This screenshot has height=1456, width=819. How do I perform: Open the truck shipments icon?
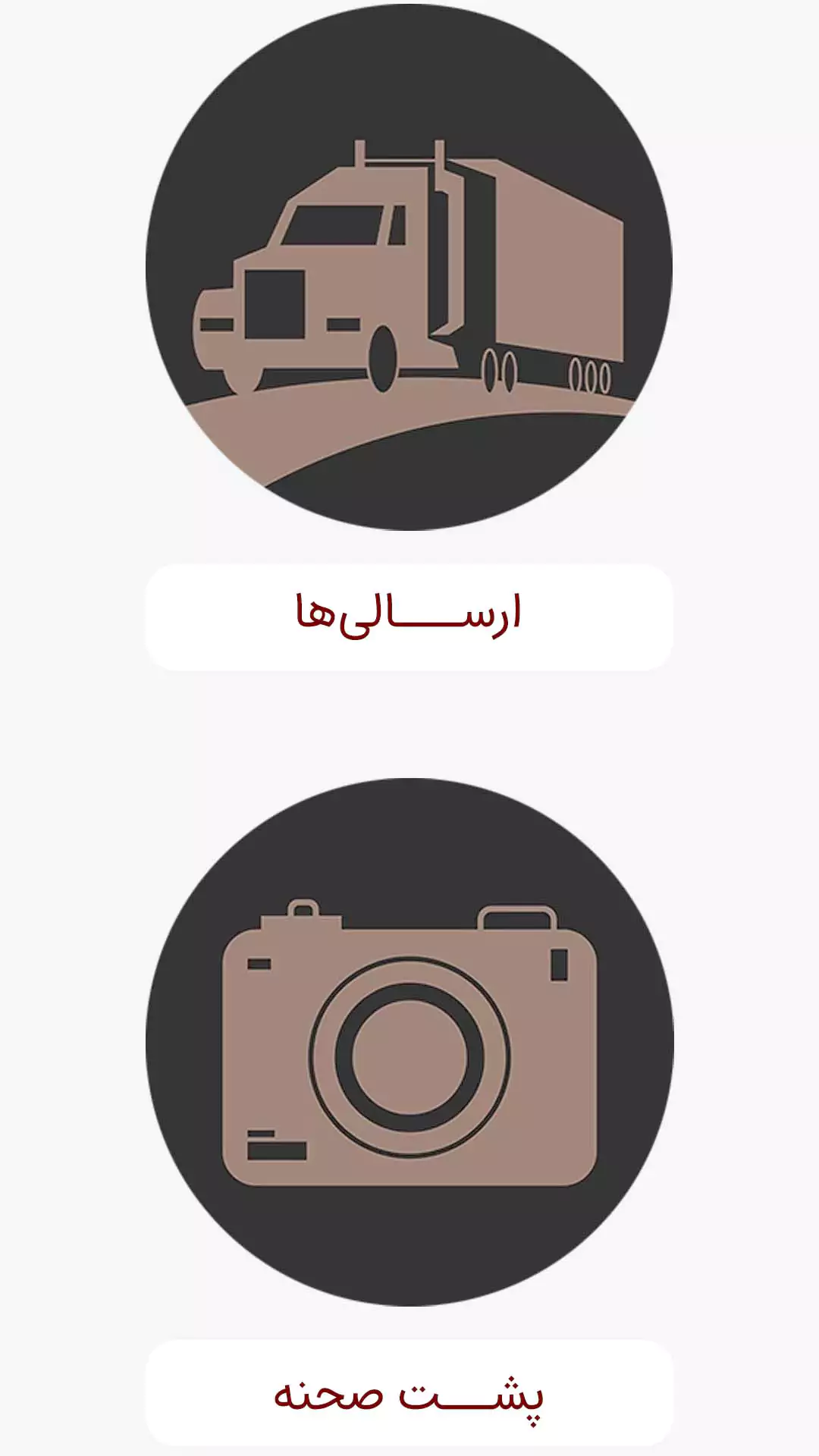(x=409, y=267)
